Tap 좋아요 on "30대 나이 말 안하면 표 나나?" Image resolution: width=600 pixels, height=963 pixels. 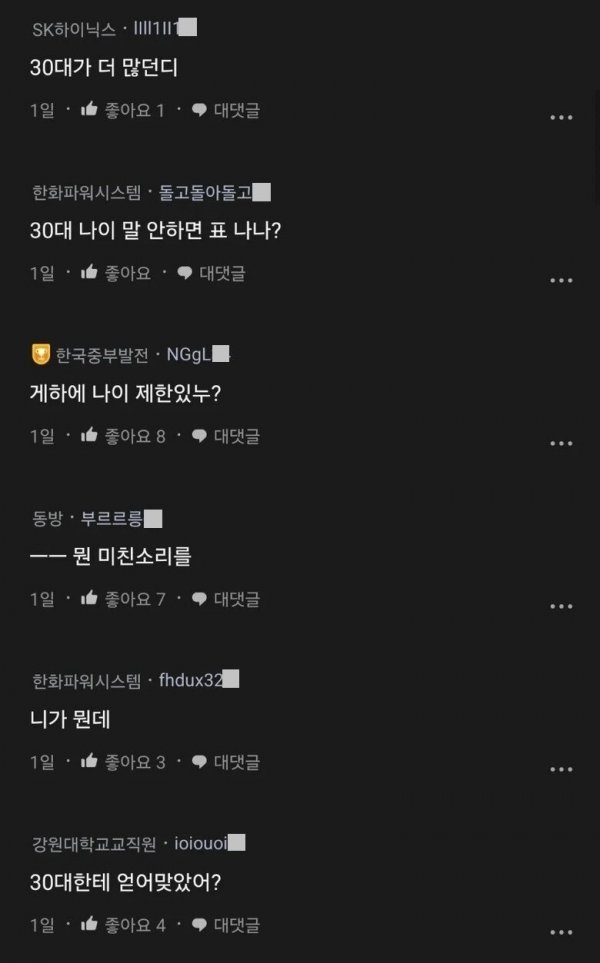(115, 272)
